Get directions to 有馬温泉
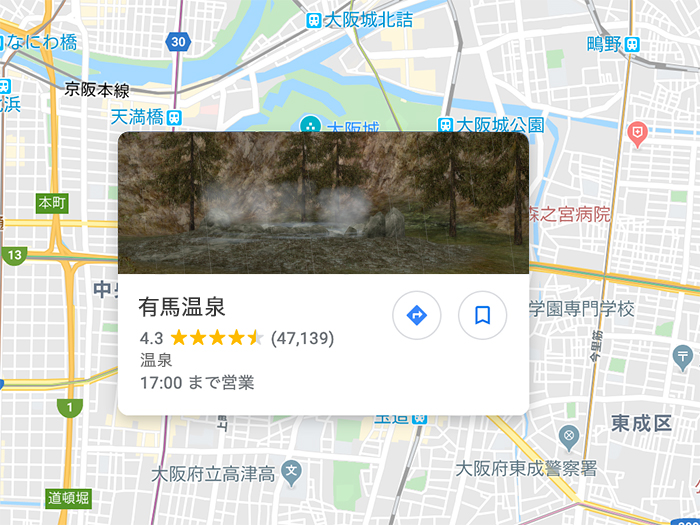 (417, 316)
